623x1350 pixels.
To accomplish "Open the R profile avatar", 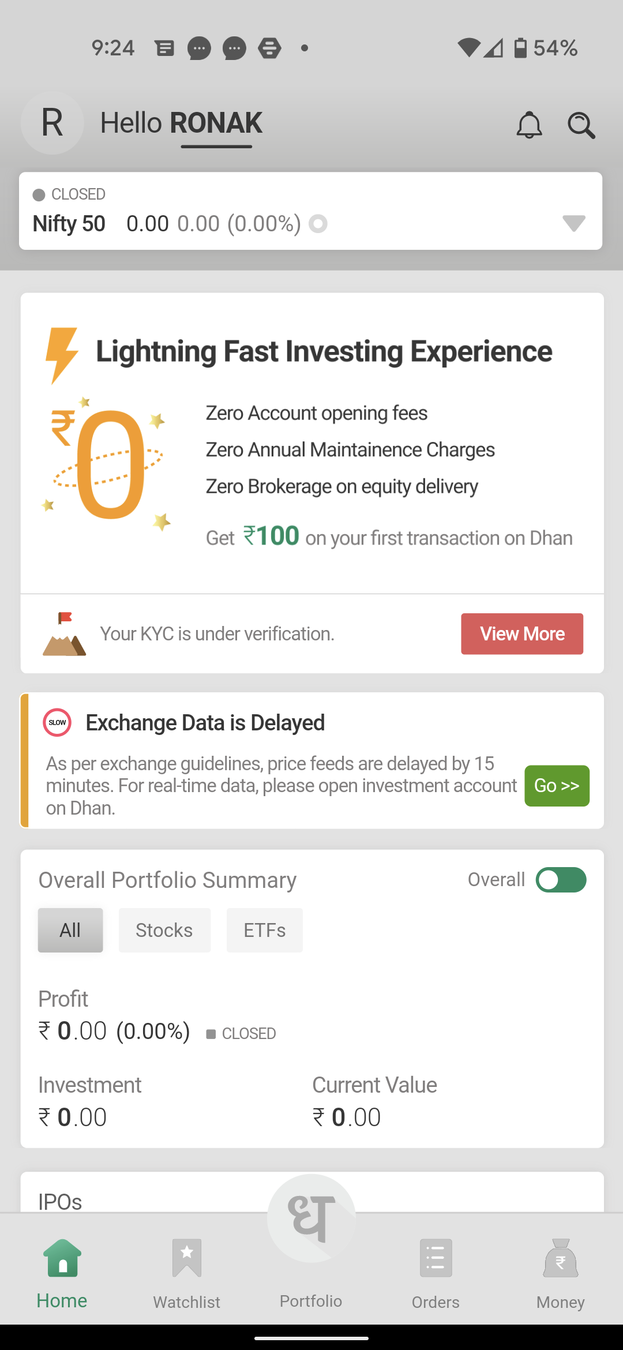I will coord(52,123).
